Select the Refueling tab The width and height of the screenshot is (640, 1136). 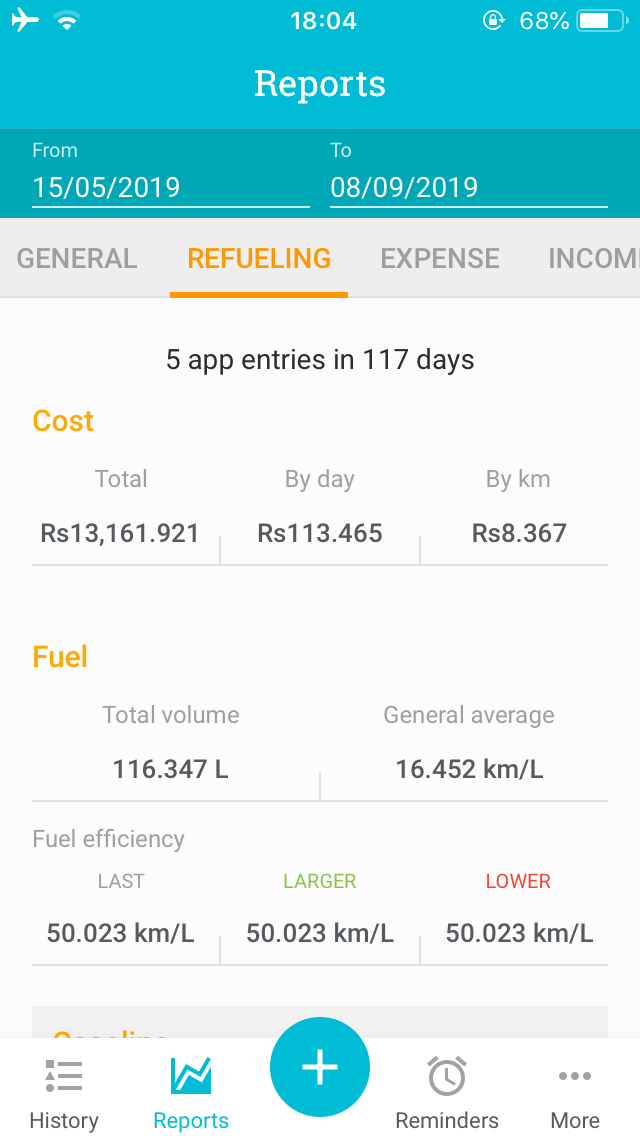259,259
